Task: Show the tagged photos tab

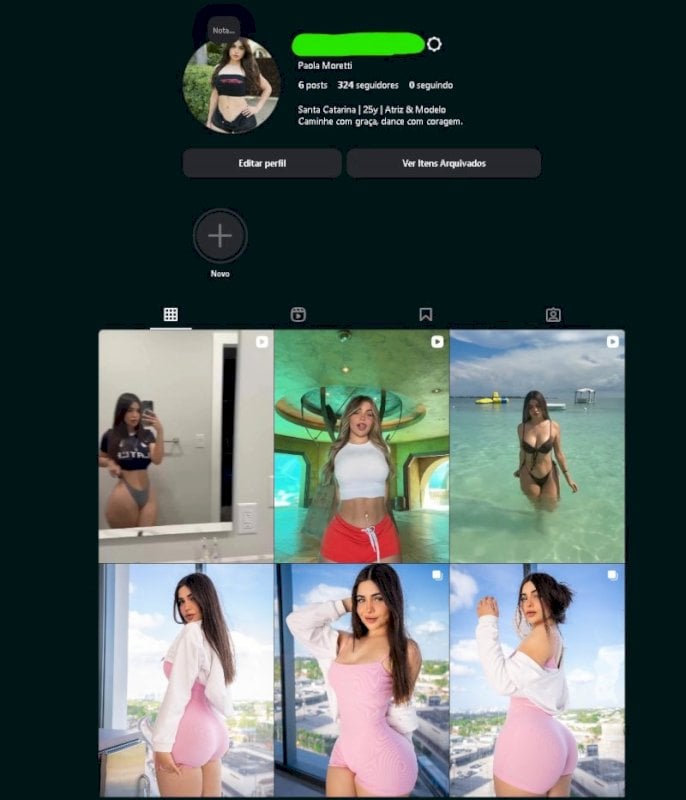Action: click(553, 314)
